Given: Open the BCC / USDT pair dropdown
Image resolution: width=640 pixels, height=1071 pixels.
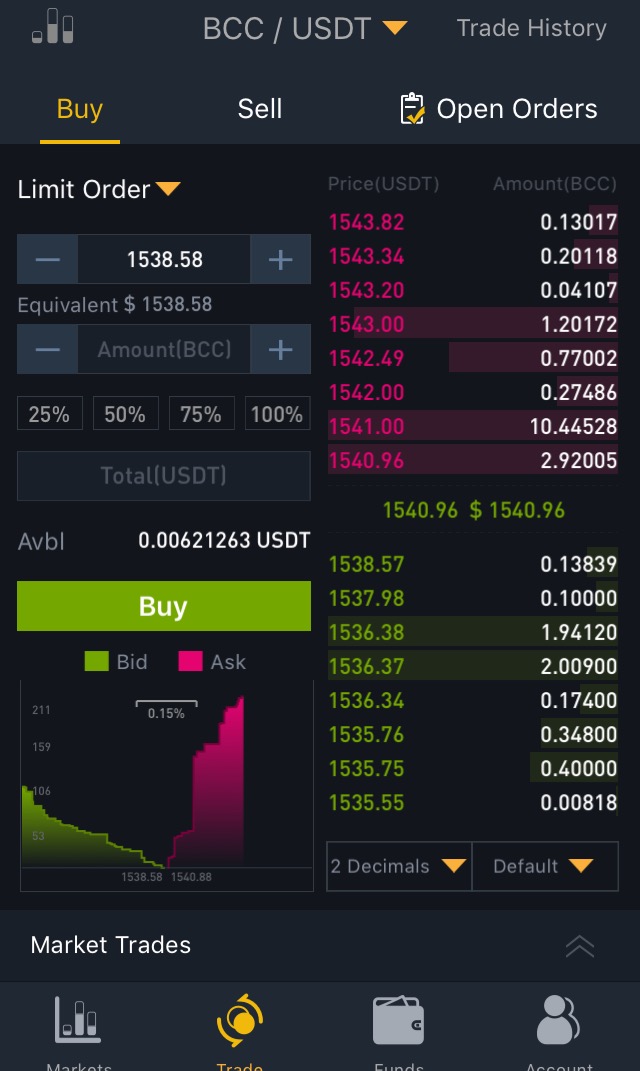Looking at the screenshot, I should pos(304,28).
